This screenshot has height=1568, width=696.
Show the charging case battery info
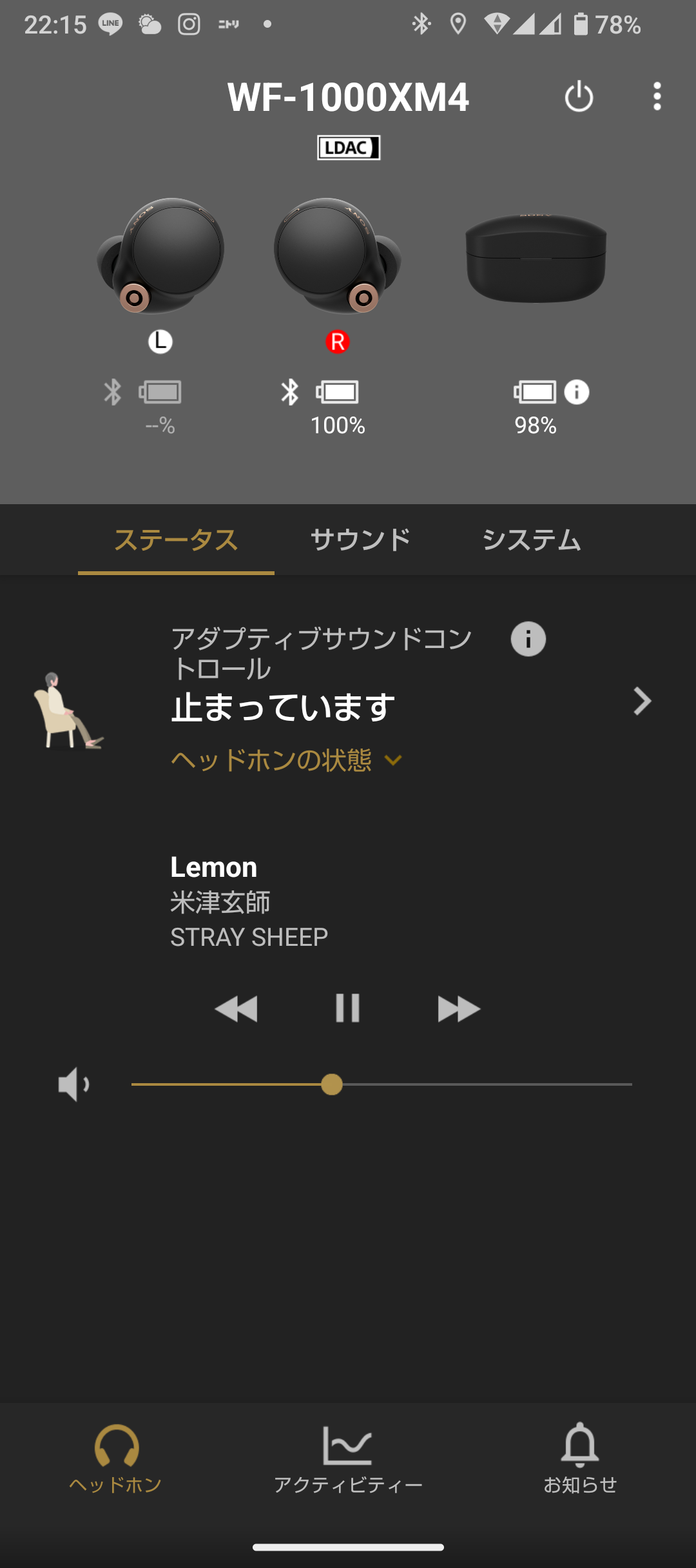click(x=577, y=392)
